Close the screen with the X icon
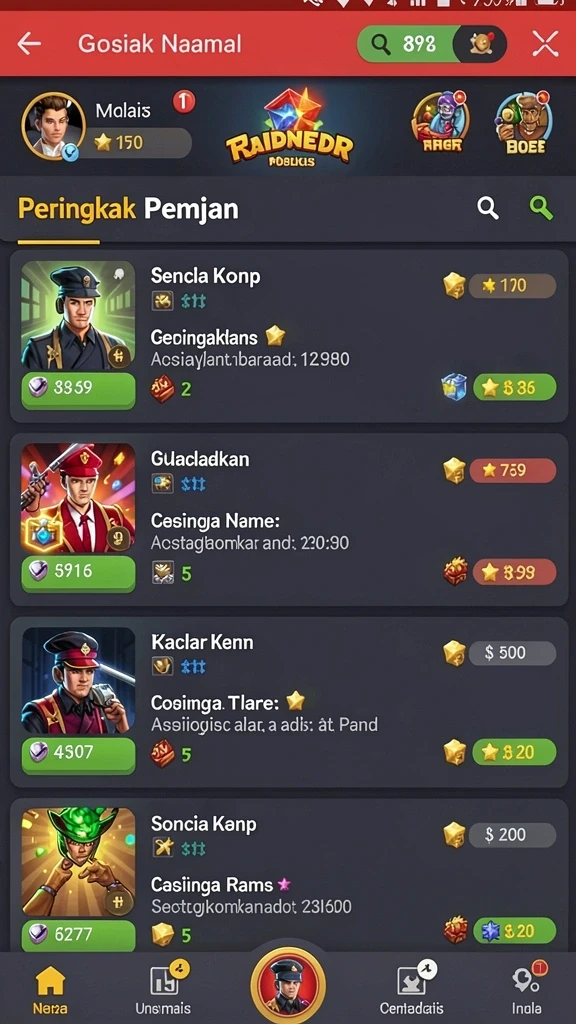The image size is (576, 1024). [545, 44]
